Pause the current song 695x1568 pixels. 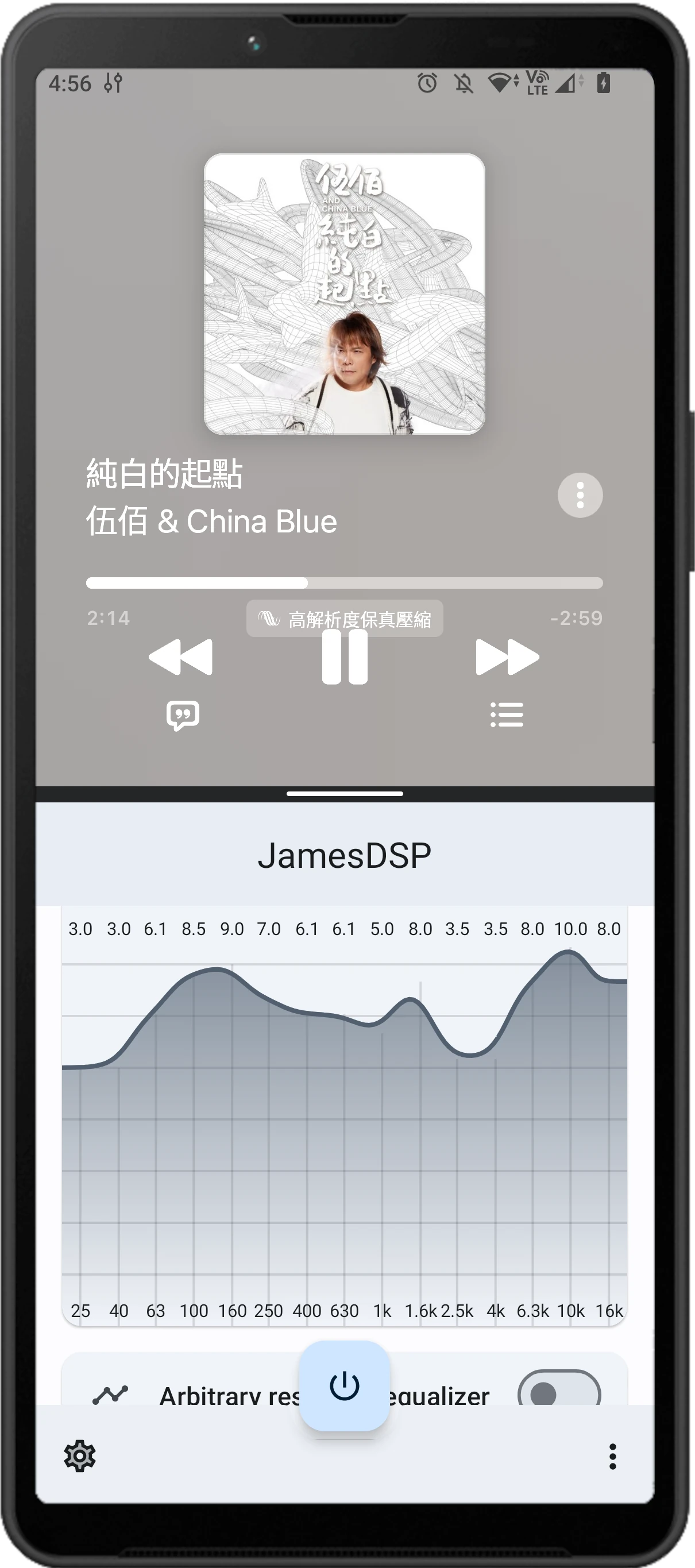[x=345, y=658]
